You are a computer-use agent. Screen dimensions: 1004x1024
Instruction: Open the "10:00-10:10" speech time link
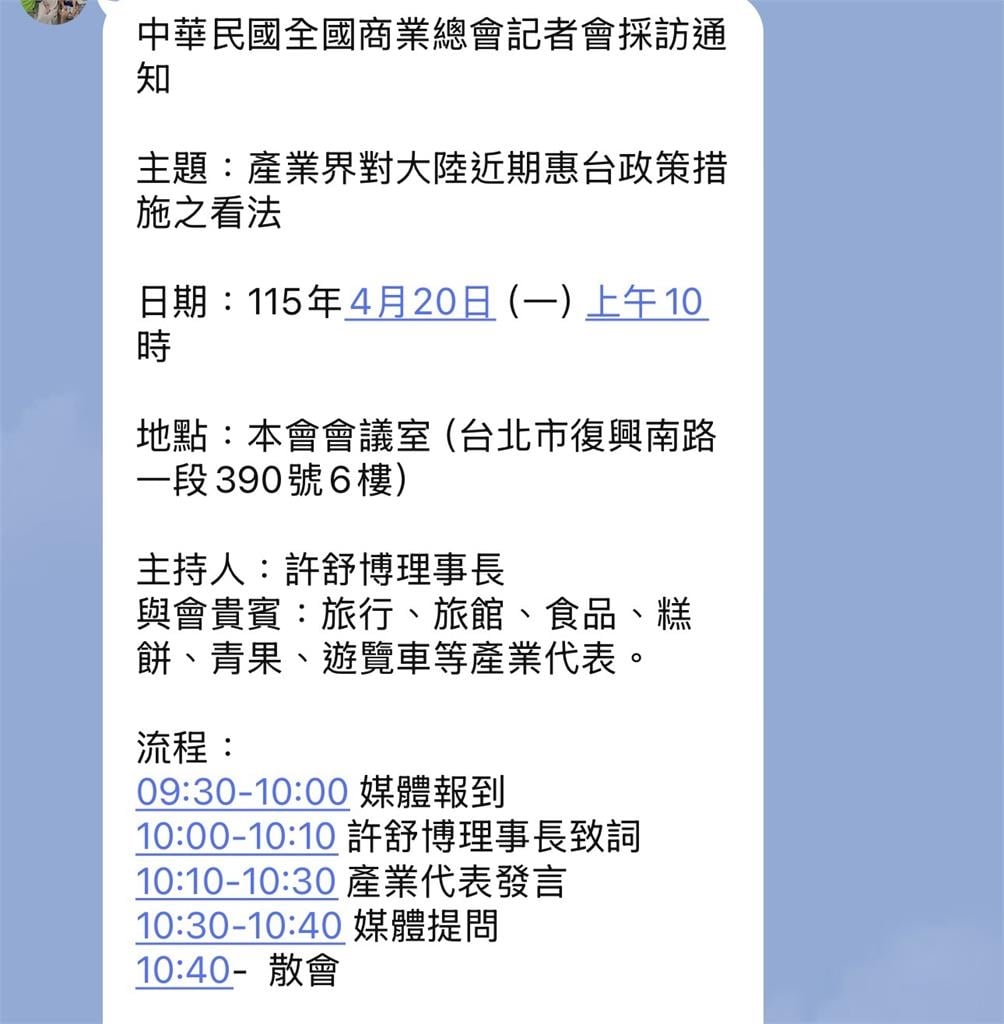coord(237,836)
